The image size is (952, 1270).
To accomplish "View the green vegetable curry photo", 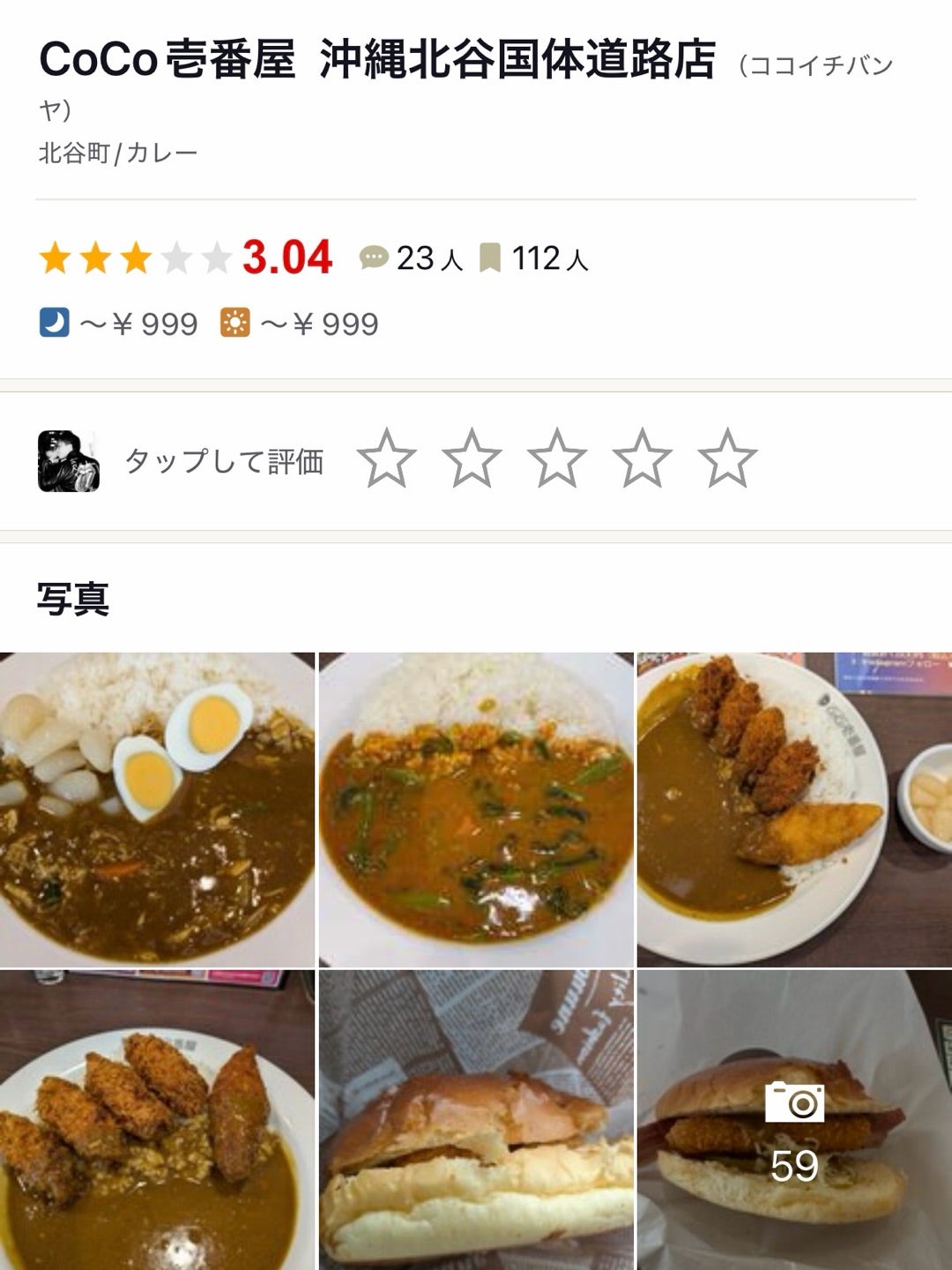I will click(476, 810).
